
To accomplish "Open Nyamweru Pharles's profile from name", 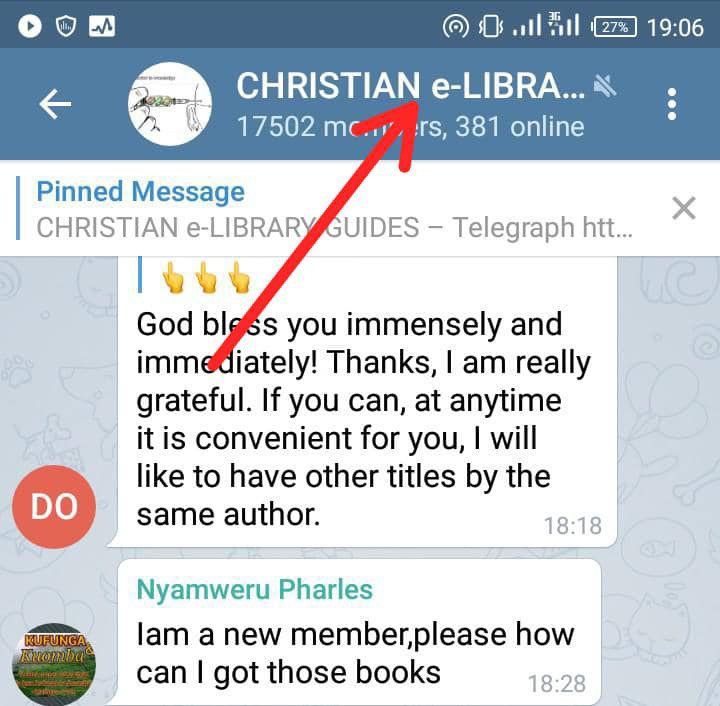I will click(254, 589).
